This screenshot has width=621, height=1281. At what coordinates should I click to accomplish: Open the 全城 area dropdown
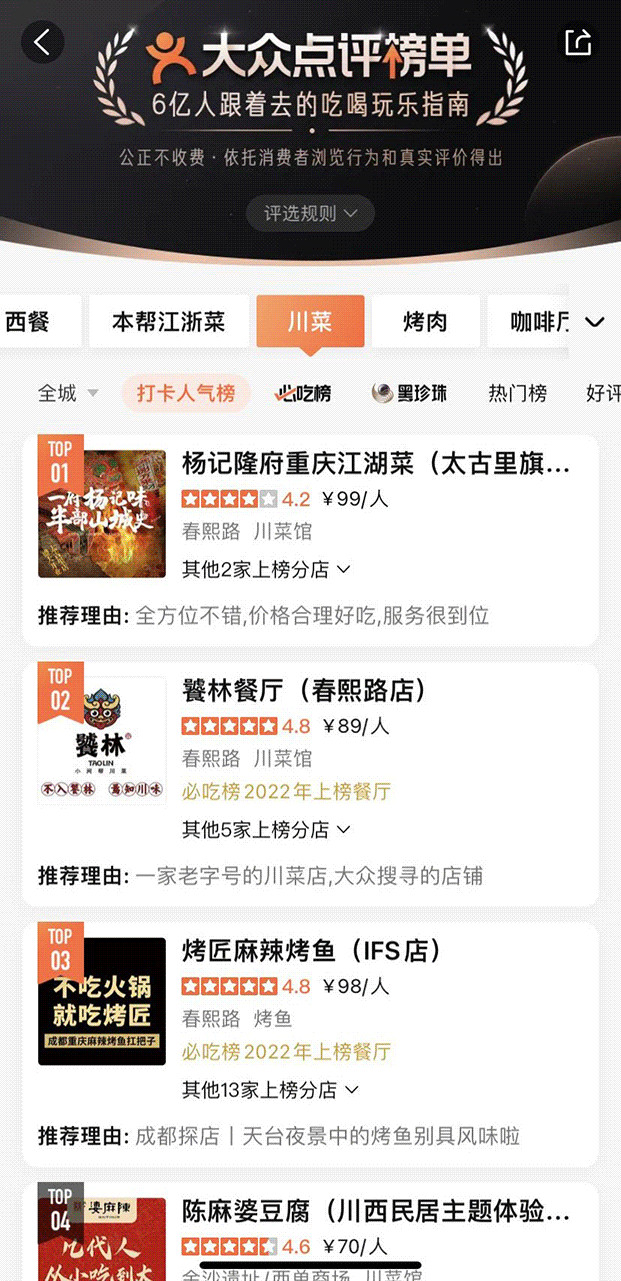68,393
